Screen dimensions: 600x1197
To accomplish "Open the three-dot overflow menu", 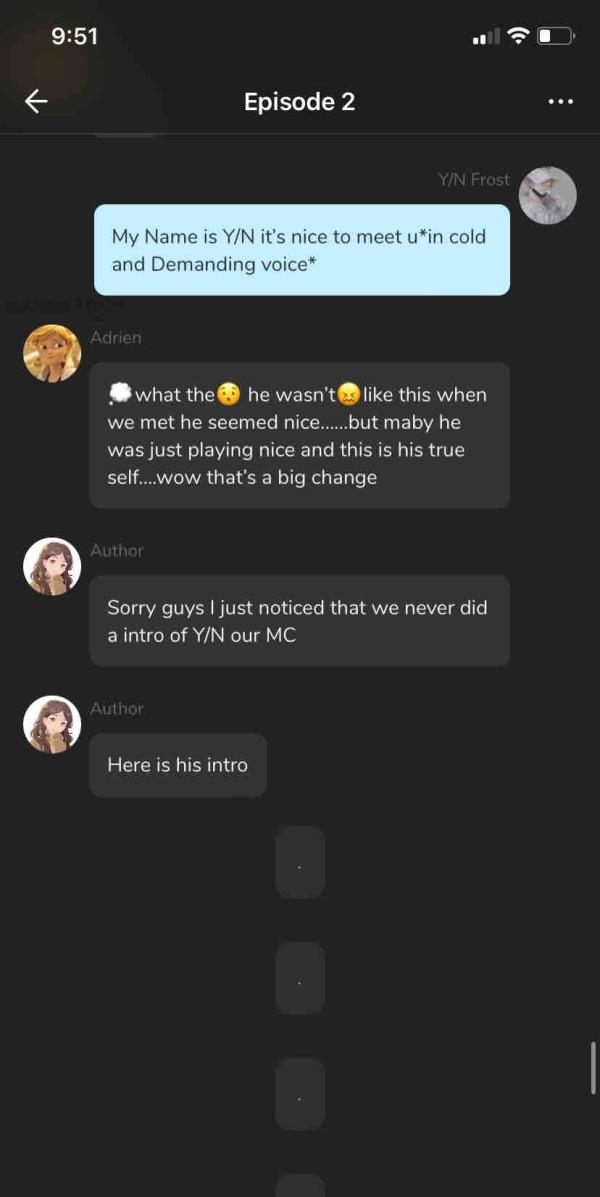I will point(561,101).
